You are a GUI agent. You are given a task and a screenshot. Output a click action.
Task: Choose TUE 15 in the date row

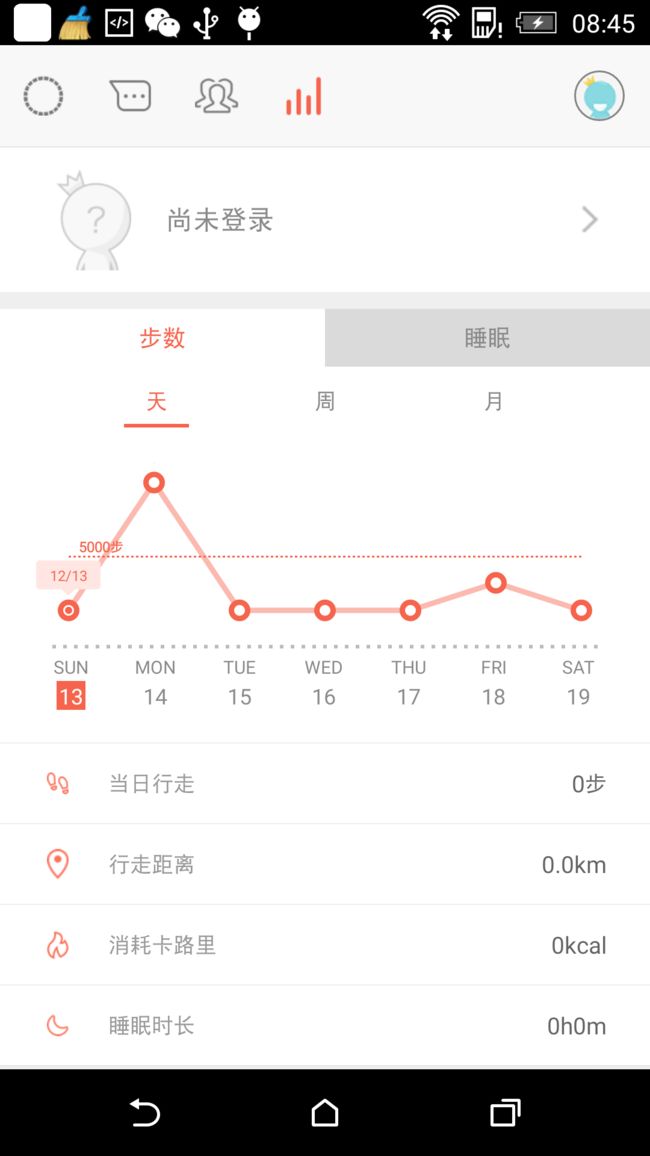pyautogui.click(x=240, y=683)
